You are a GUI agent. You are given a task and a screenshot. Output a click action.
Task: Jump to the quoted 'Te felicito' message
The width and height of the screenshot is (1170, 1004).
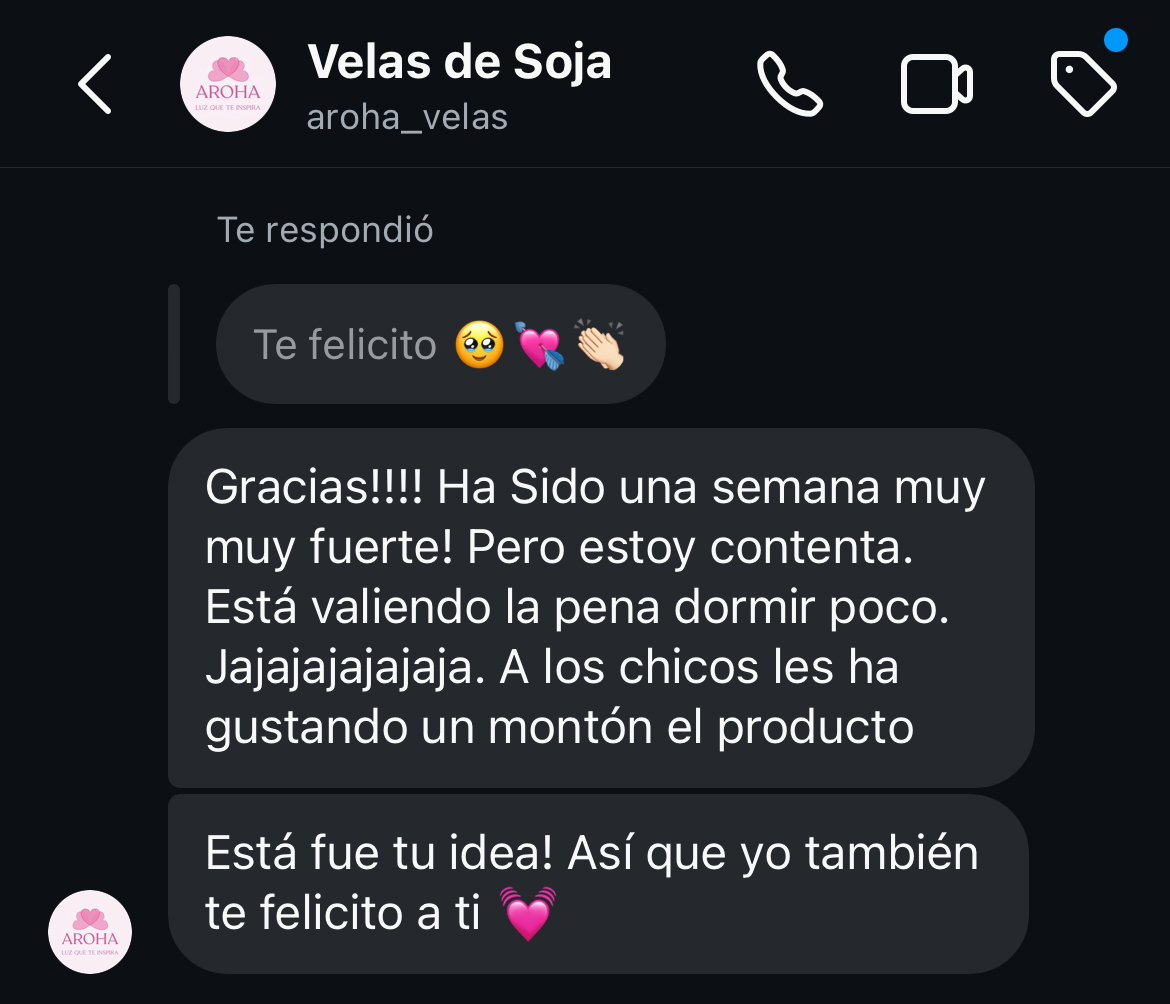(x=440, y=345)
